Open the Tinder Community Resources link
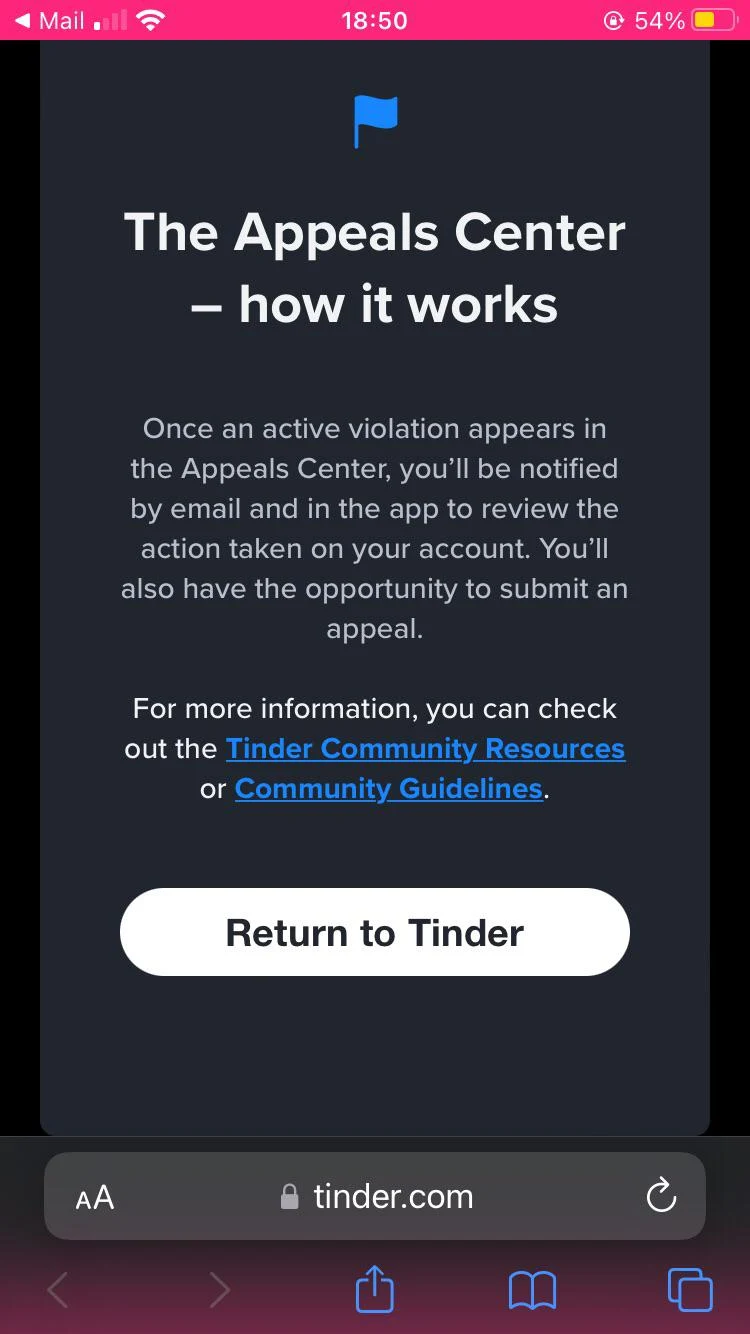The width and height of the screenshot is (750, 1334). click(x=425, y=748)
